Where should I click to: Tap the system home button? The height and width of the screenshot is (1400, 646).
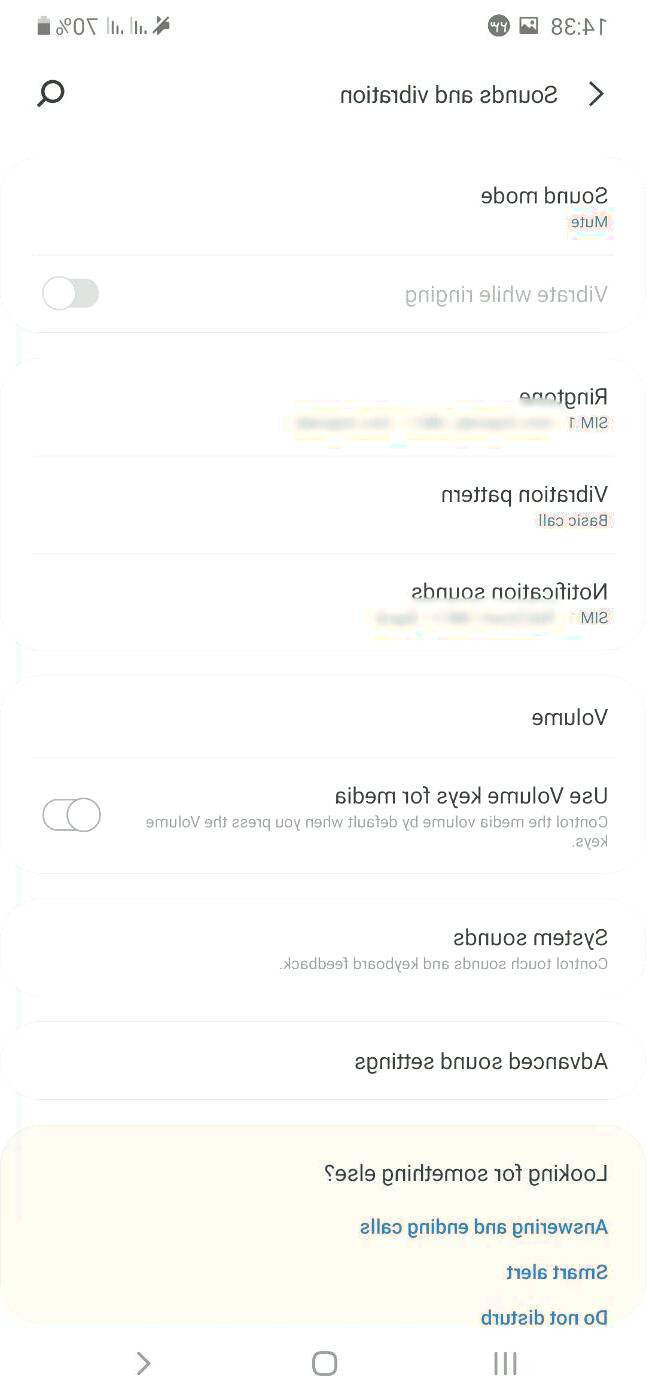tap(324, 1363)
